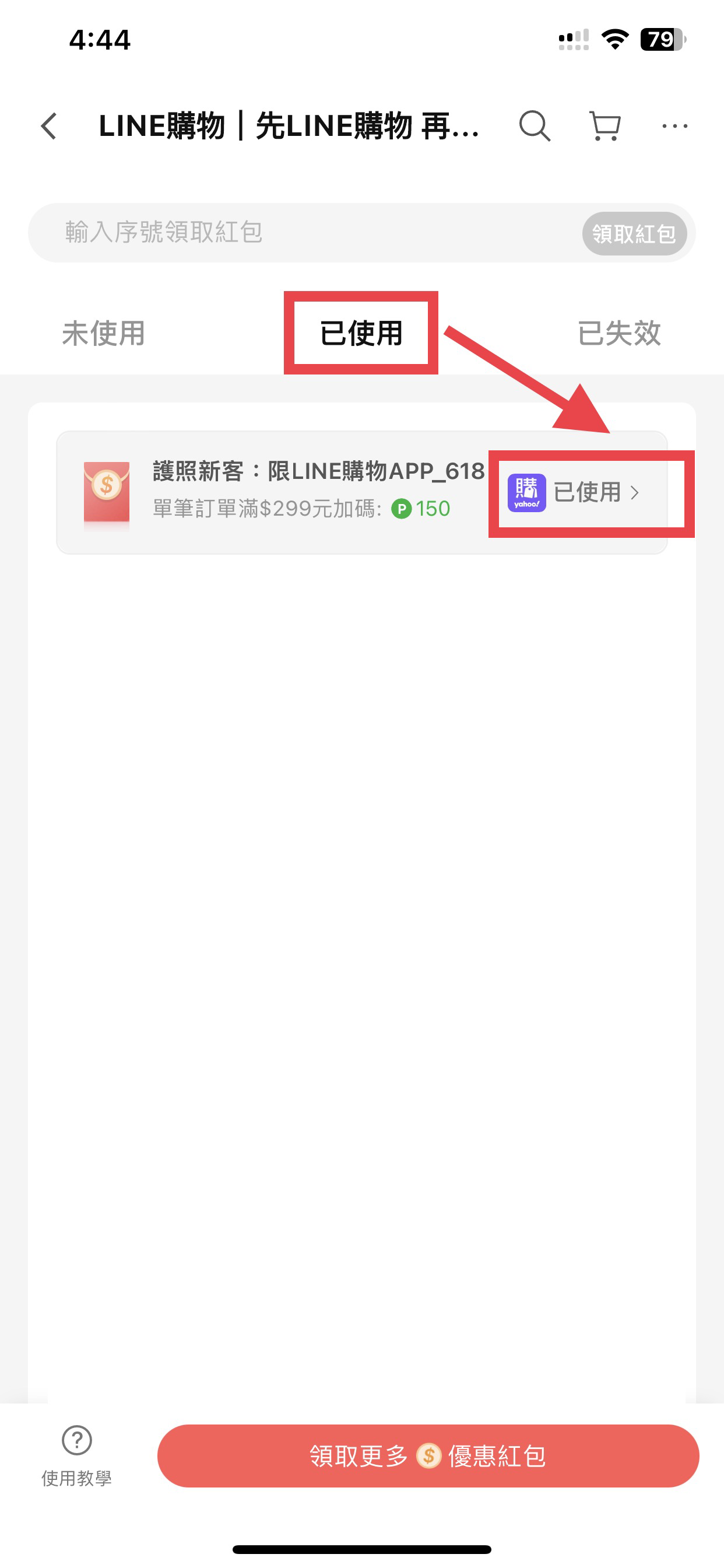
Task: Go back using the top-left arrow
Action: click(x=50, y=126)
